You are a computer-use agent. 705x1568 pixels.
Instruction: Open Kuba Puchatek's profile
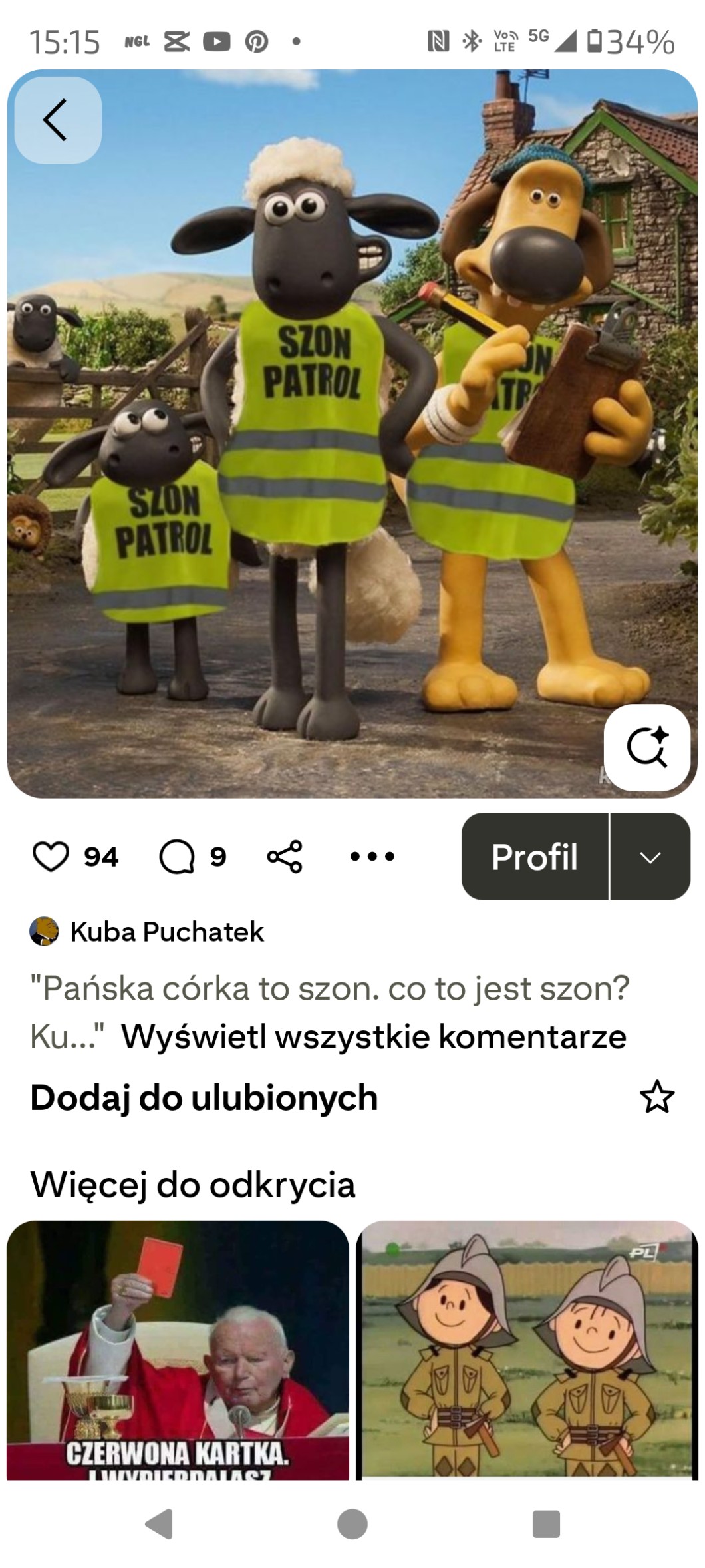click(x=166, y=931)
